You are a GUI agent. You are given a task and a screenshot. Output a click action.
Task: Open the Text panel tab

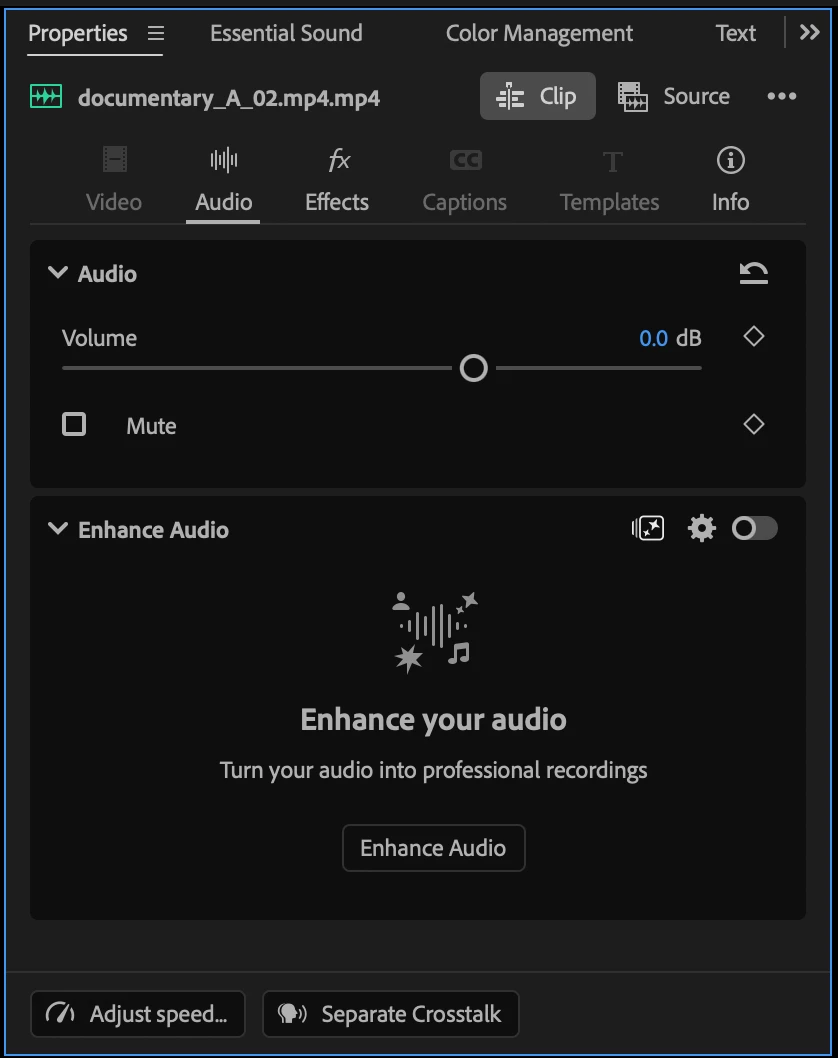pos(735,33)
